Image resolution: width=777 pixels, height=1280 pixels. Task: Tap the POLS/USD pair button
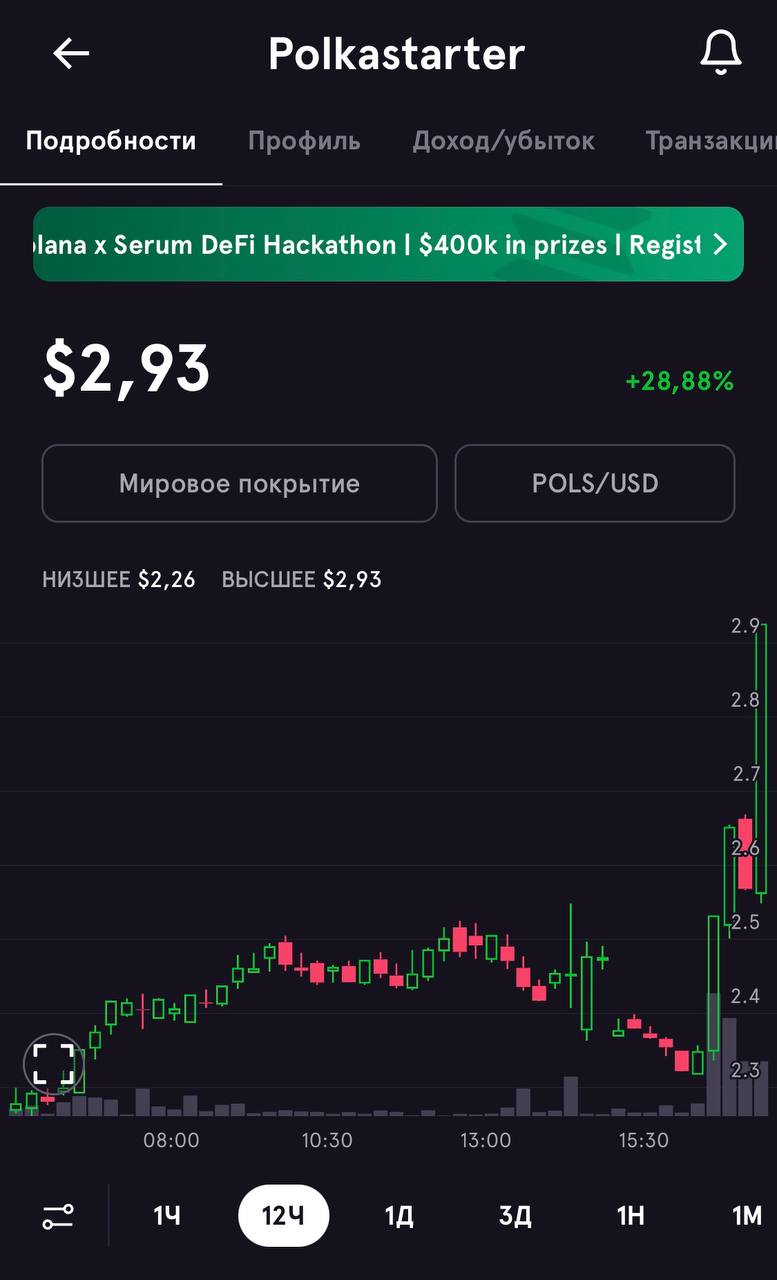tap(595, 484)
